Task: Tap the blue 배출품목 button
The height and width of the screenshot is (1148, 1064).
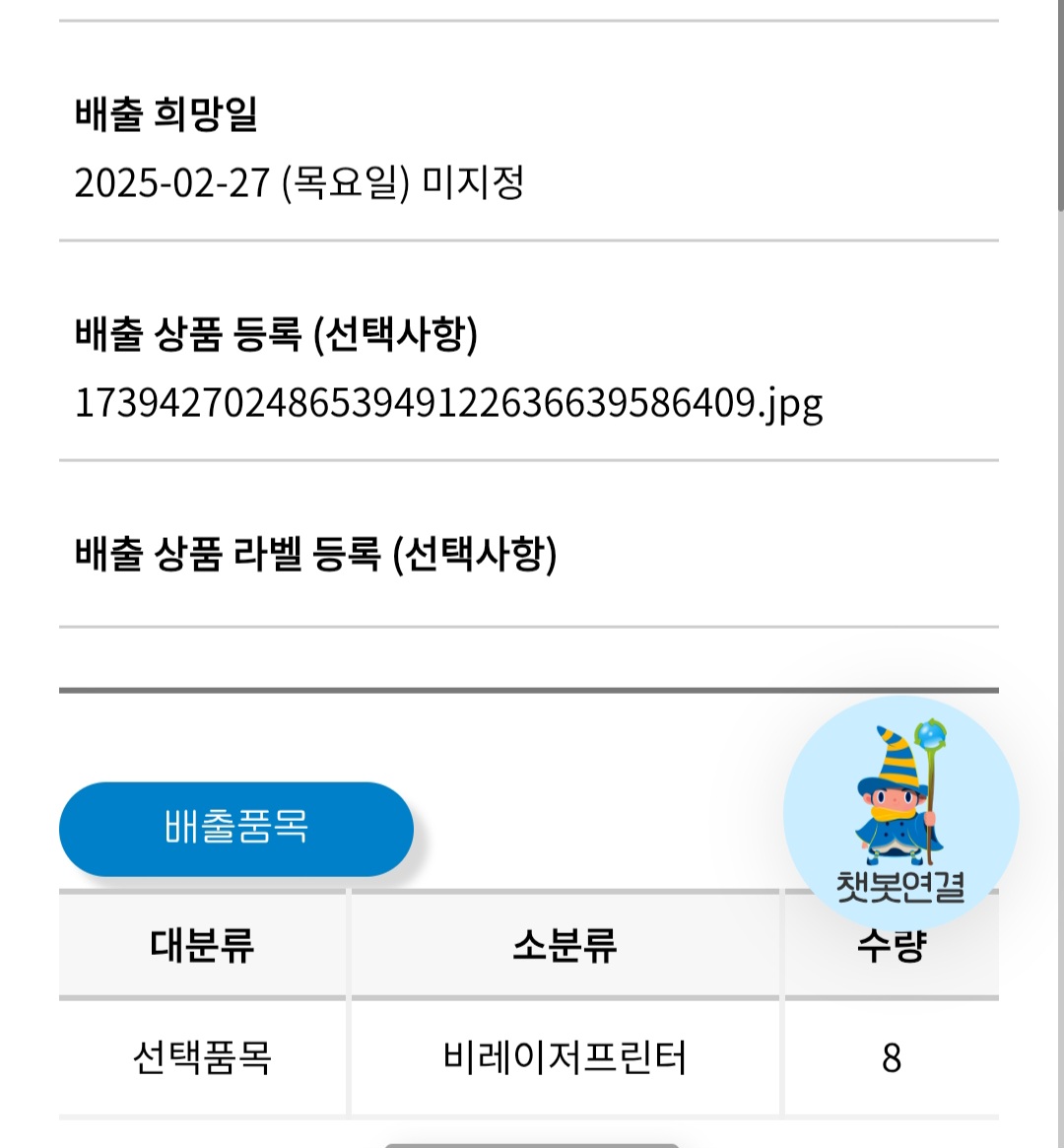Action: pos(236,829)
